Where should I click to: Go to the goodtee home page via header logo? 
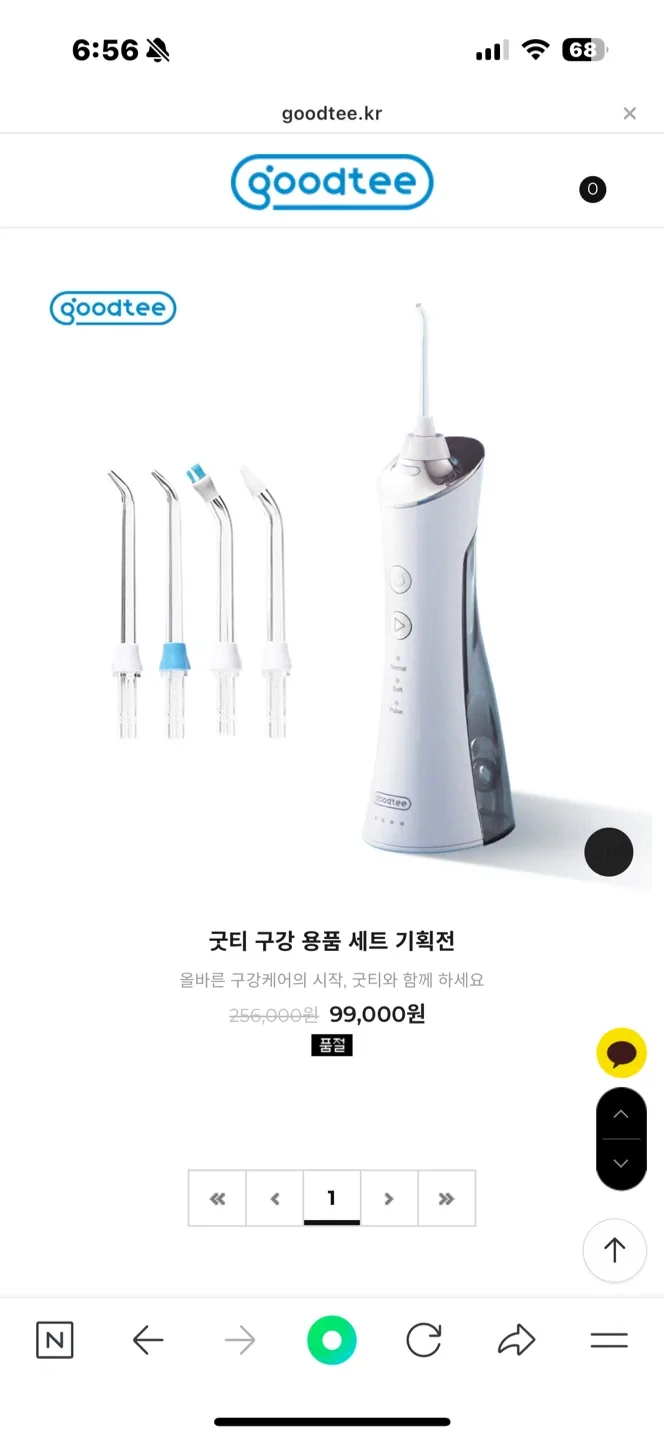[331, 183]
